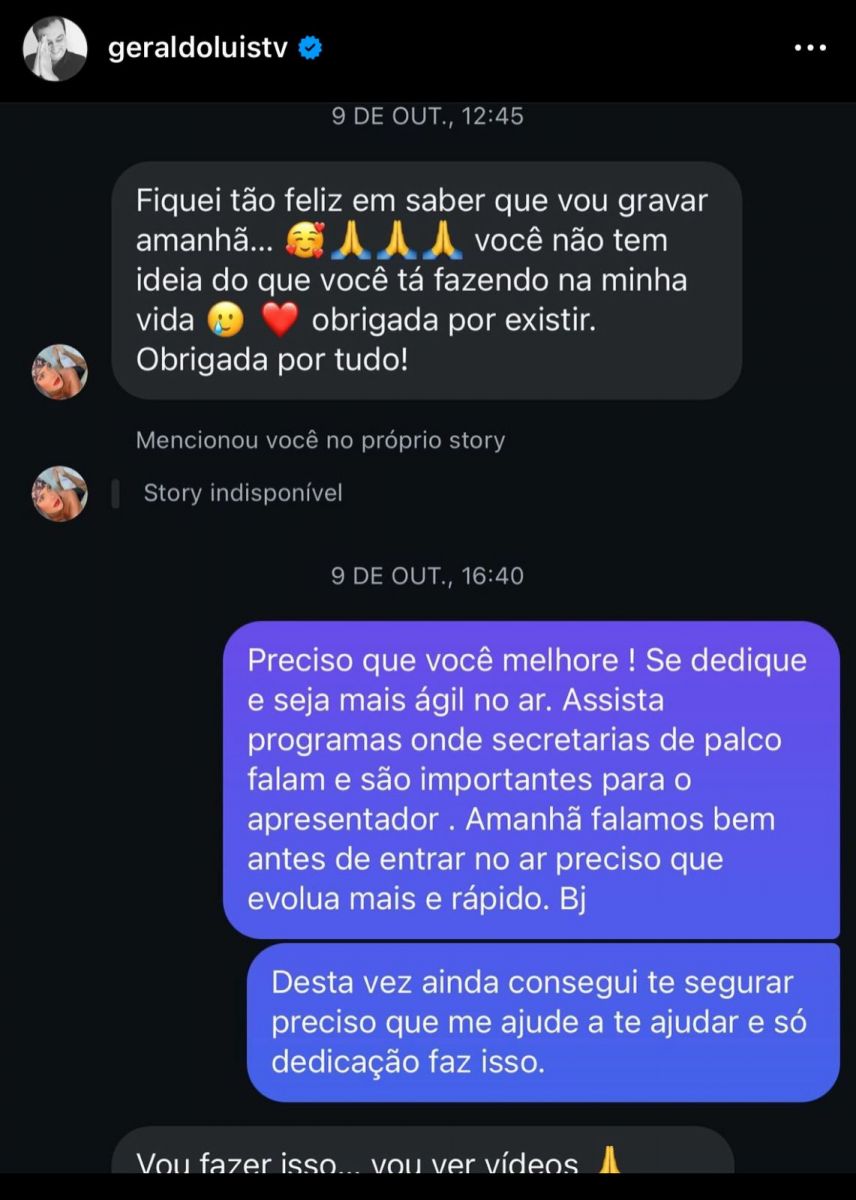This screenshot has height=1200, width=856.
Task: Tap geraldoluistv's profile picture in the header
Action: click(x=55, y=49)
